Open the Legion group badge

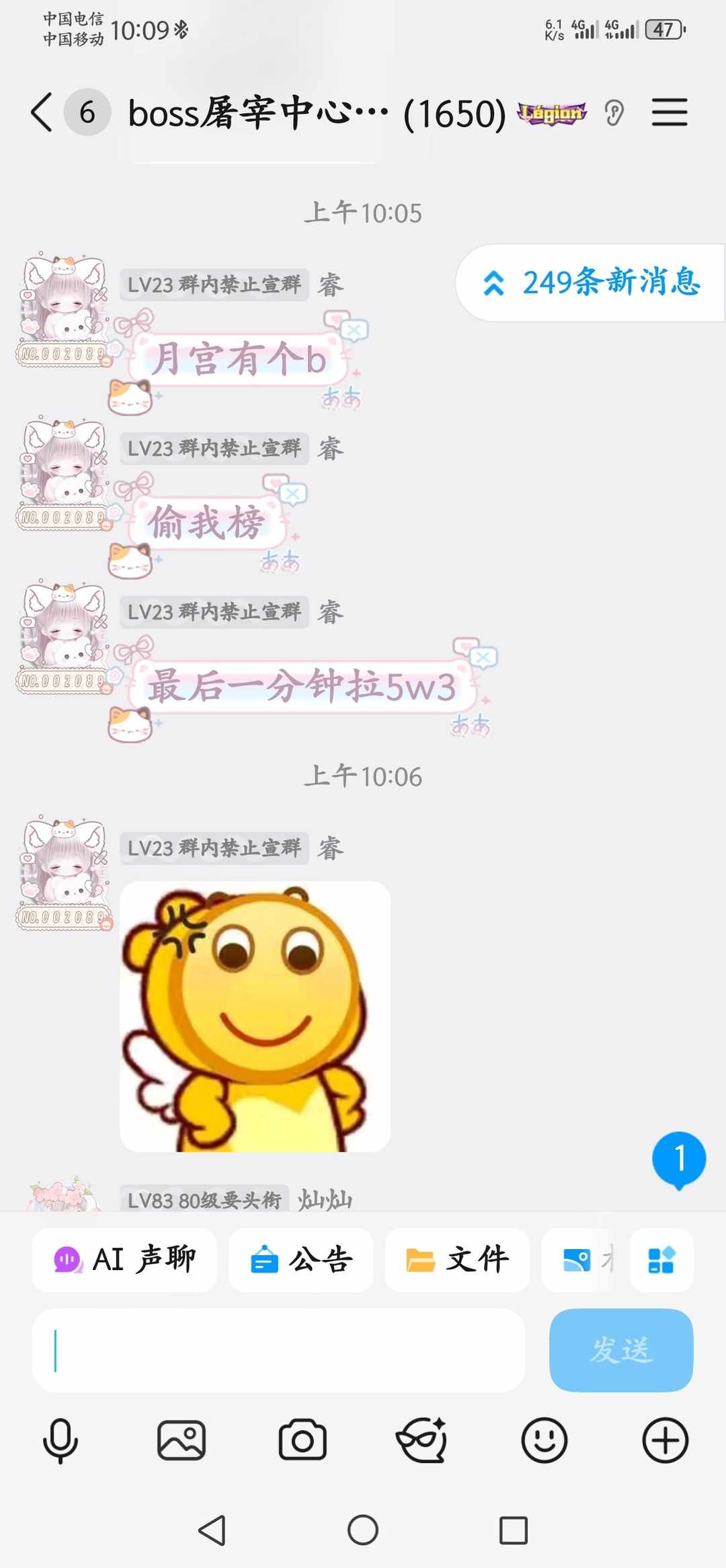(551, 113)
